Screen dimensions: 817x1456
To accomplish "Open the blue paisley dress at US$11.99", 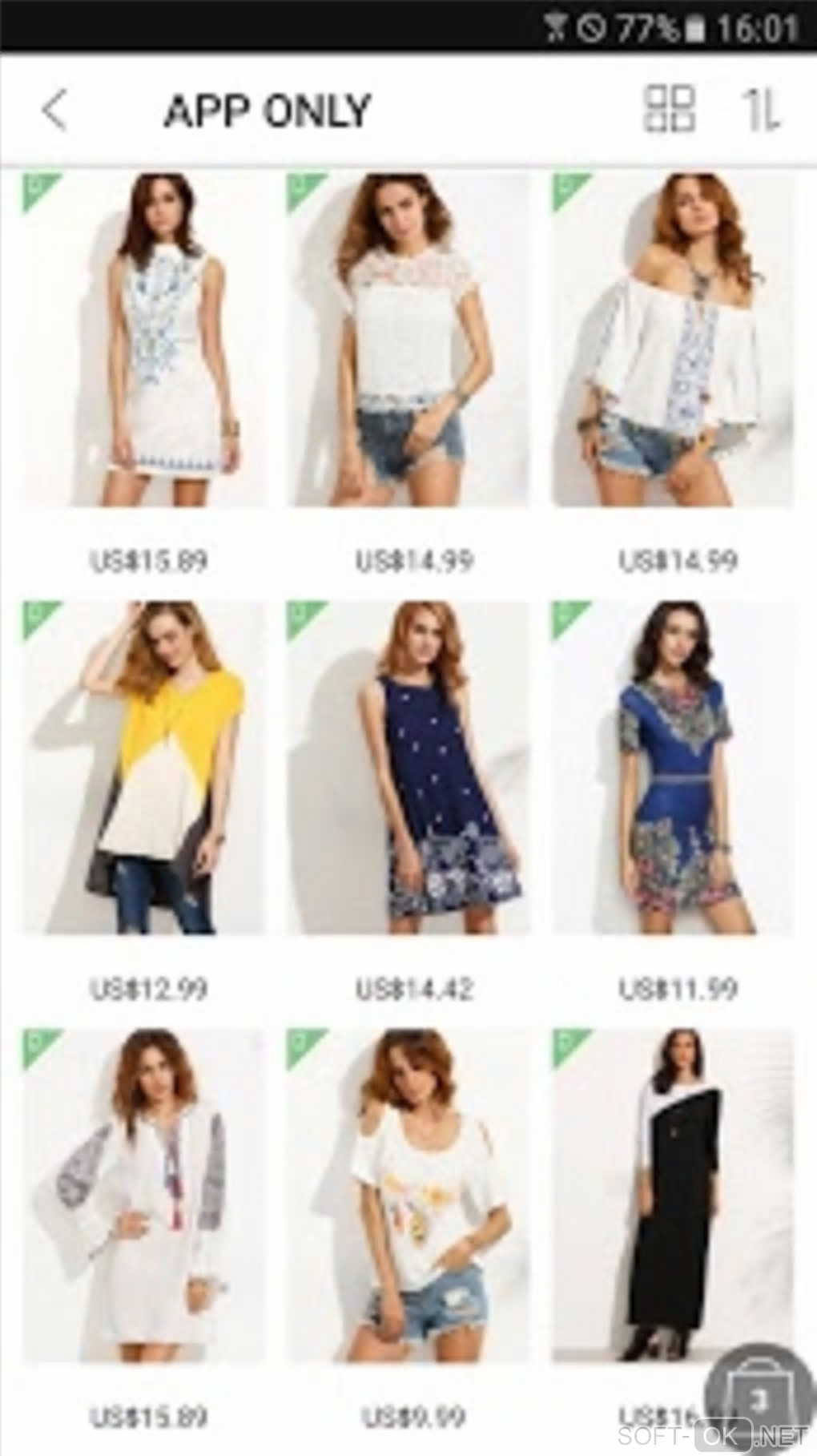I will click(674, 768).
